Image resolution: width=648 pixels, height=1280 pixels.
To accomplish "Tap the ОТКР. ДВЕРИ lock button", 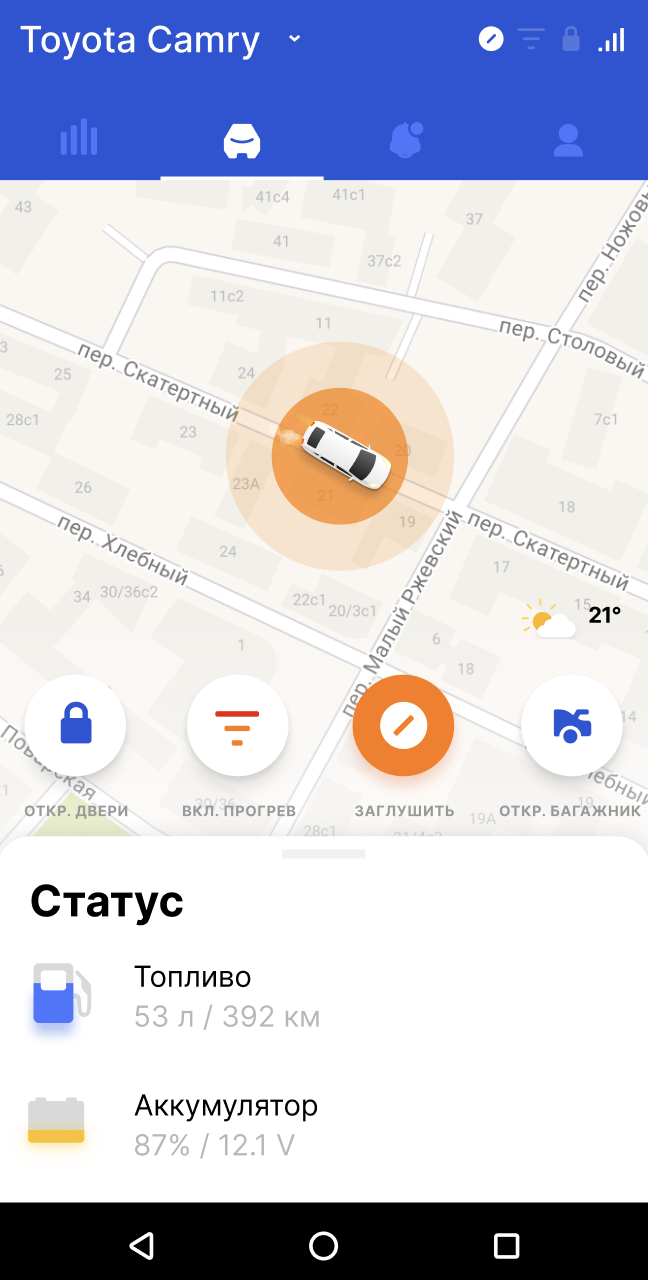I will (76, 726).
